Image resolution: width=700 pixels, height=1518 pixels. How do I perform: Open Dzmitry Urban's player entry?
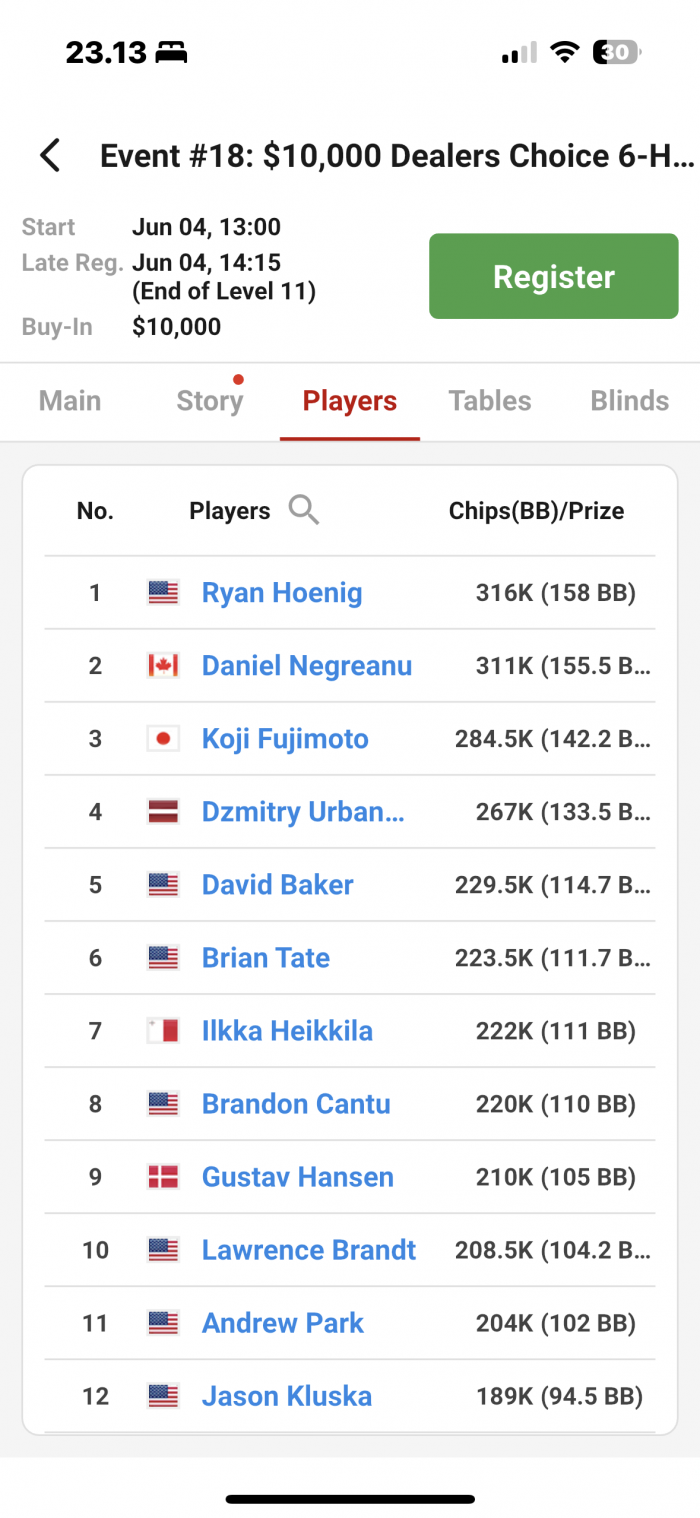[x=303, y=812]
